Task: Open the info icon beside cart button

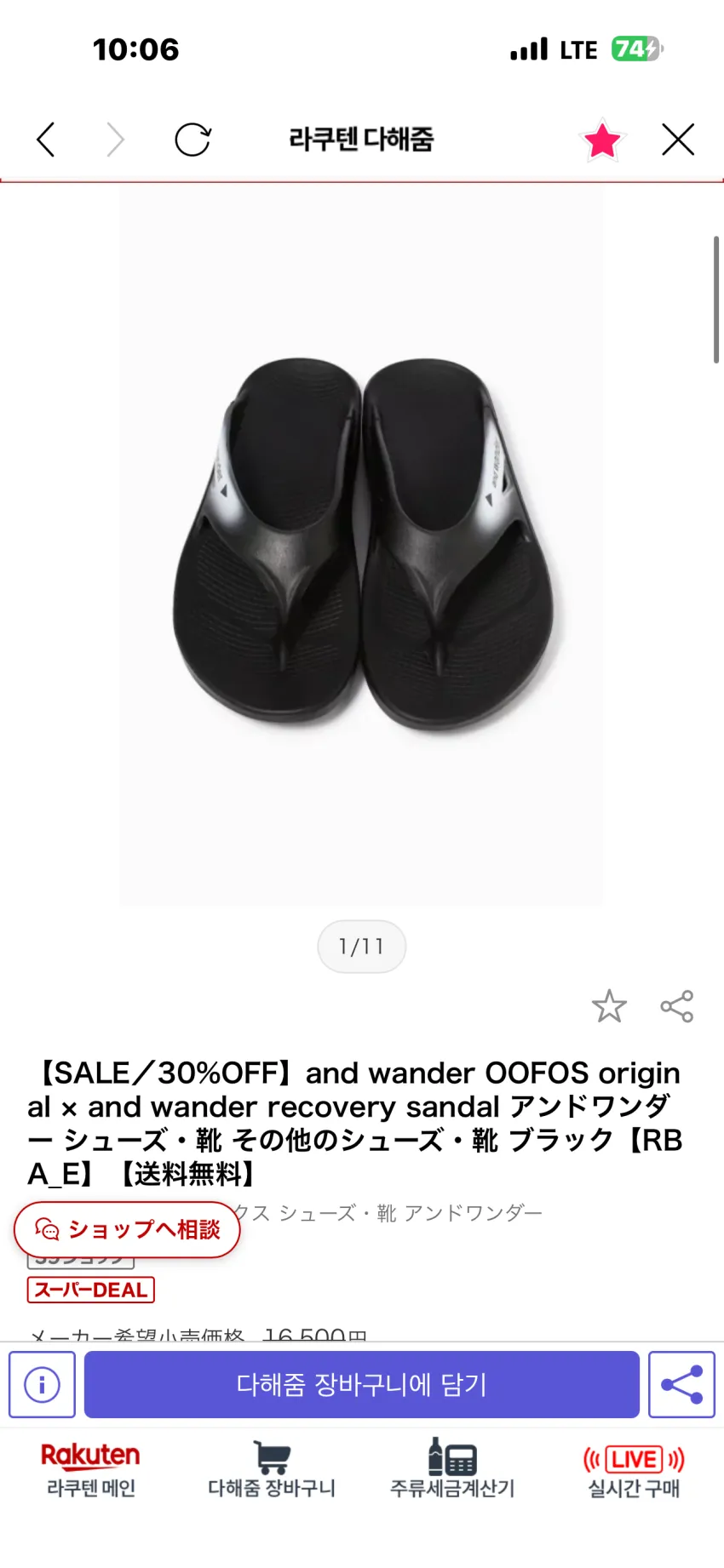Action: 42,1384
